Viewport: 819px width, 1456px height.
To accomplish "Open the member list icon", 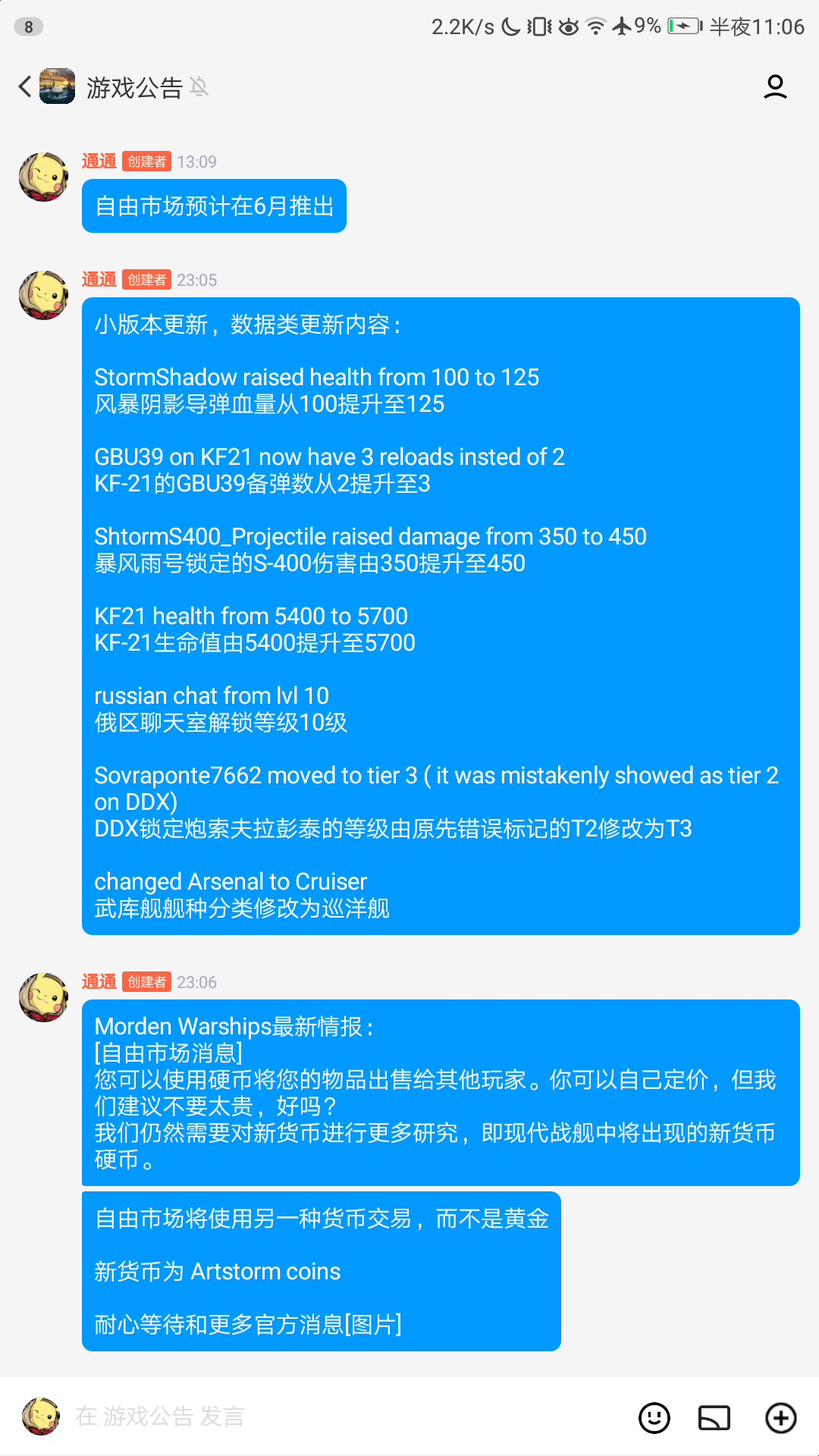I will pos(774,86).
